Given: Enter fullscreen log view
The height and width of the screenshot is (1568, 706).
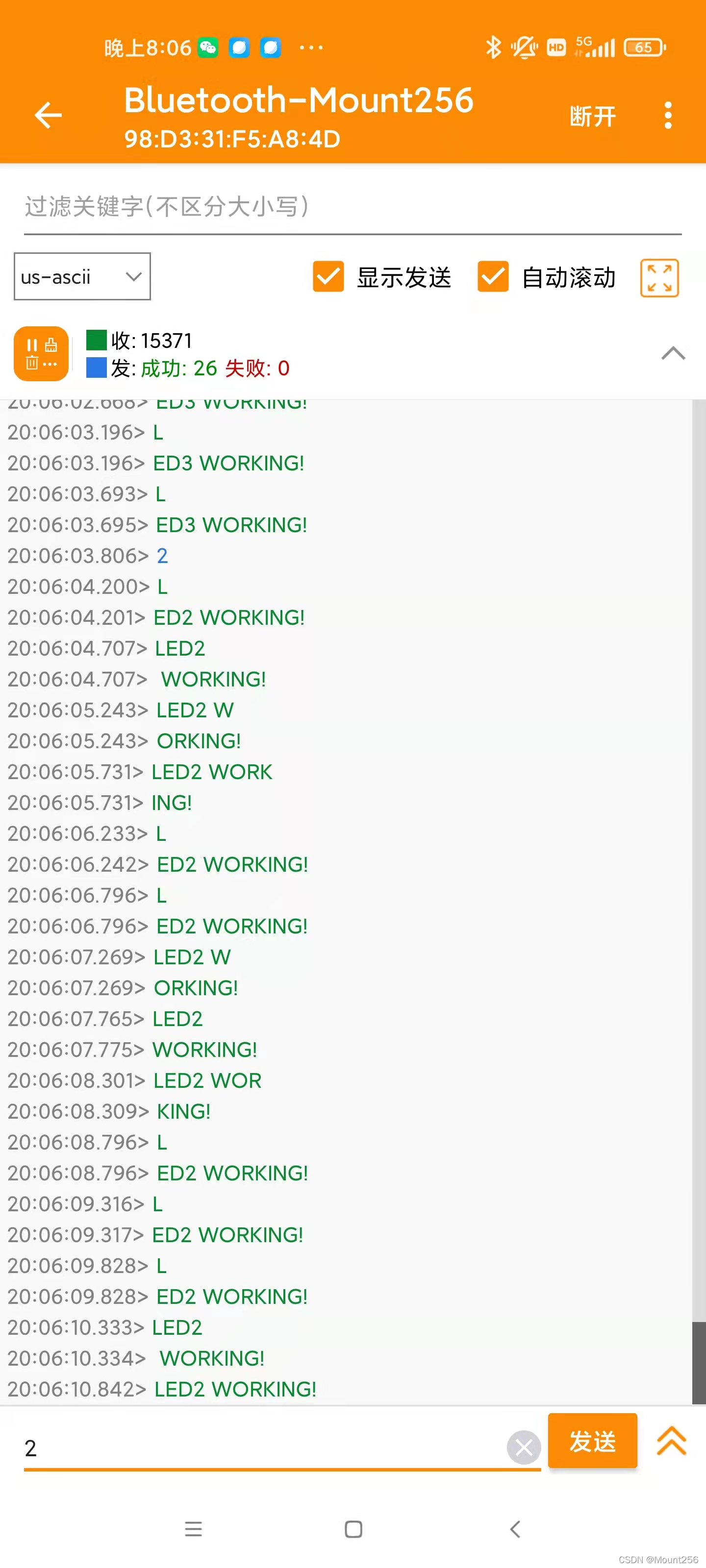Looking at the screenshot, I should [x=659, y=278].
